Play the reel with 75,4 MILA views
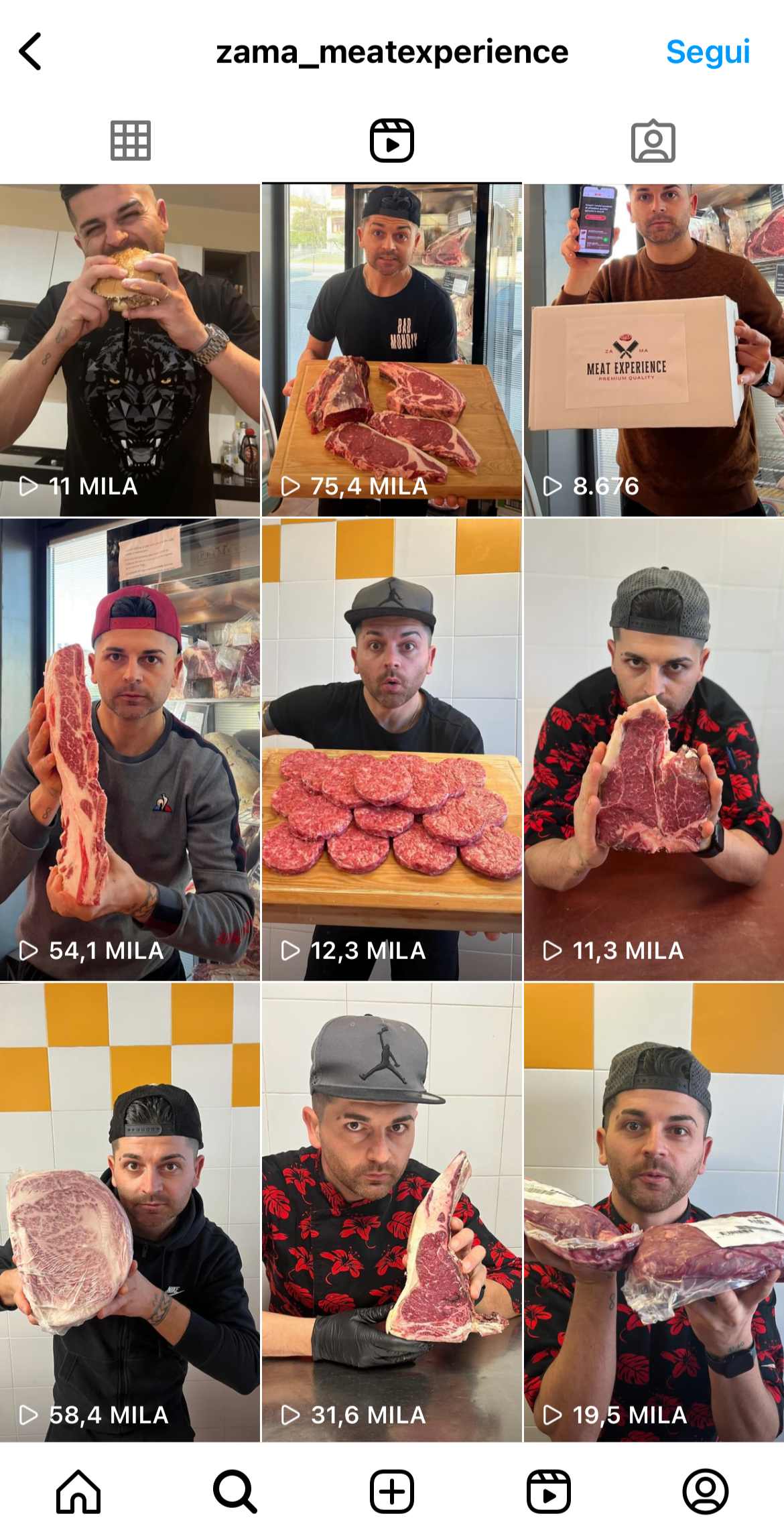 [x=392, y=350]
